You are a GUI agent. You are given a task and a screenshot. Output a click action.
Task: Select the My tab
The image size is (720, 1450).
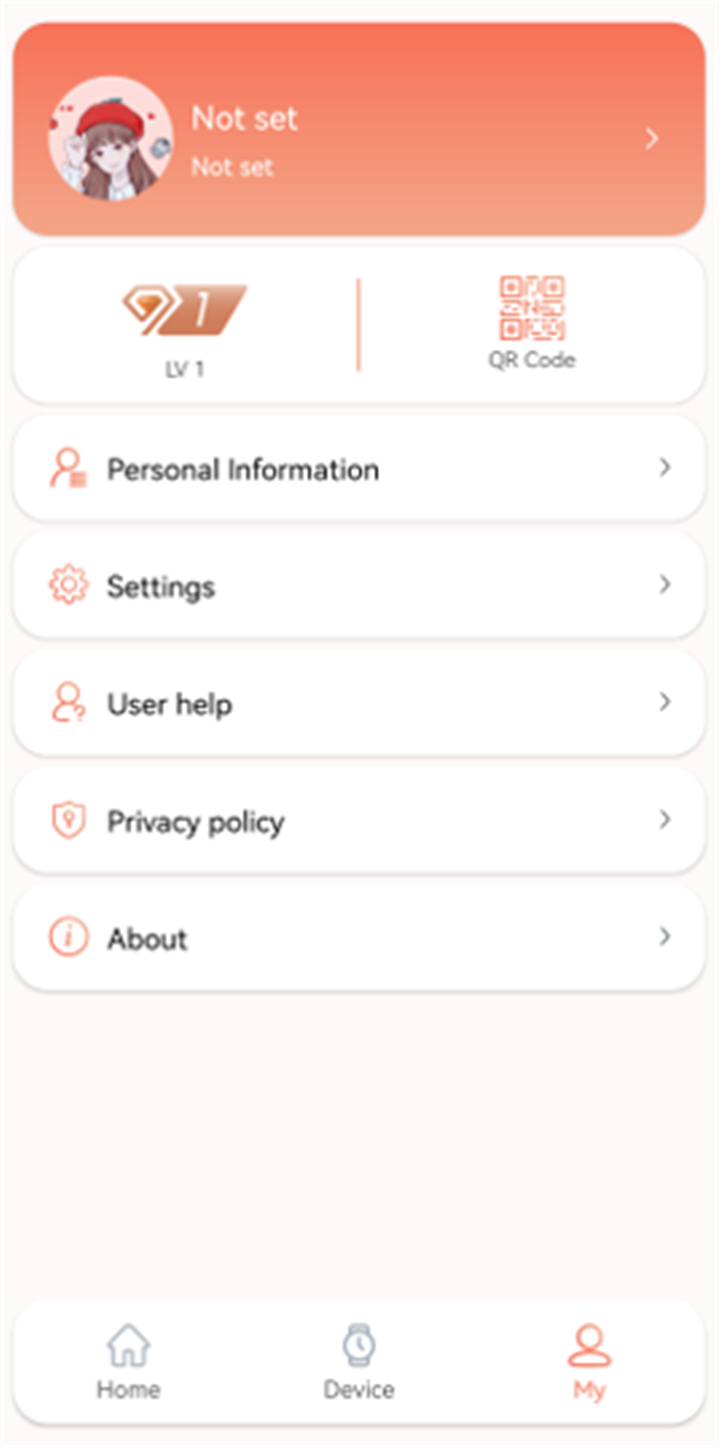click(x=589, y=1361)
